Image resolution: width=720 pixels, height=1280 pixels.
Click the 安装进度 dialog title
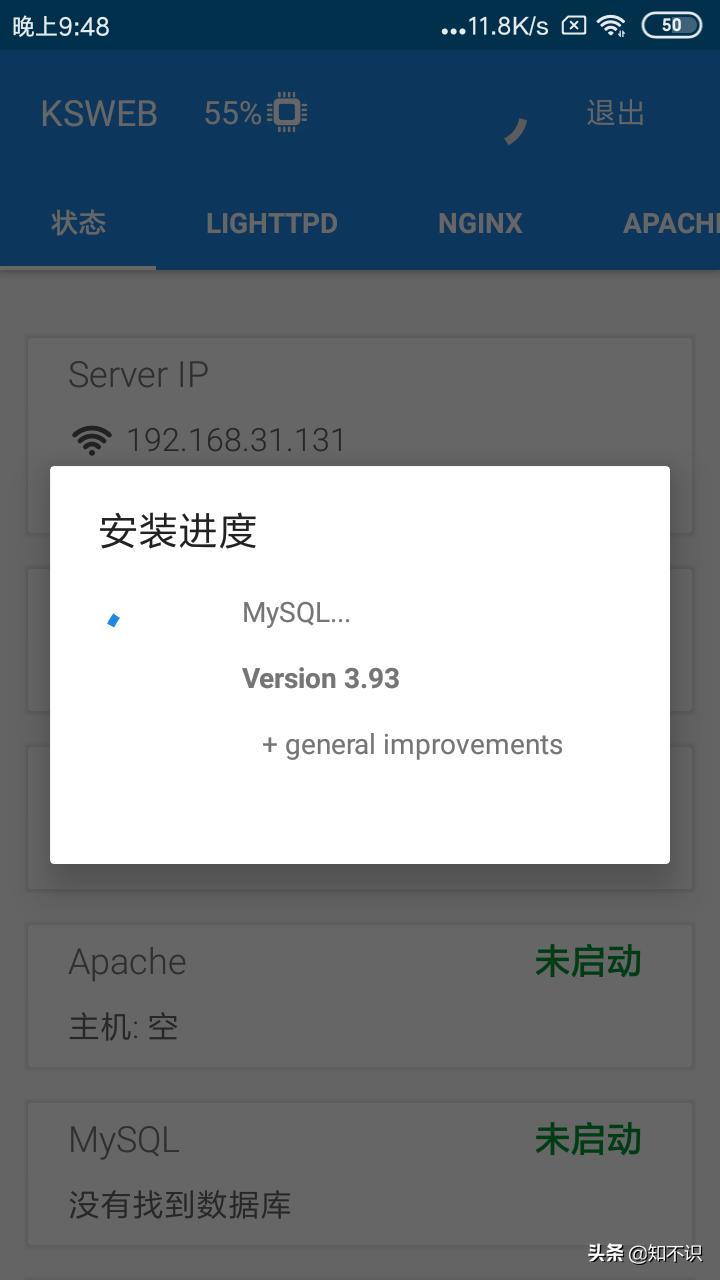[x=177, y=532]
